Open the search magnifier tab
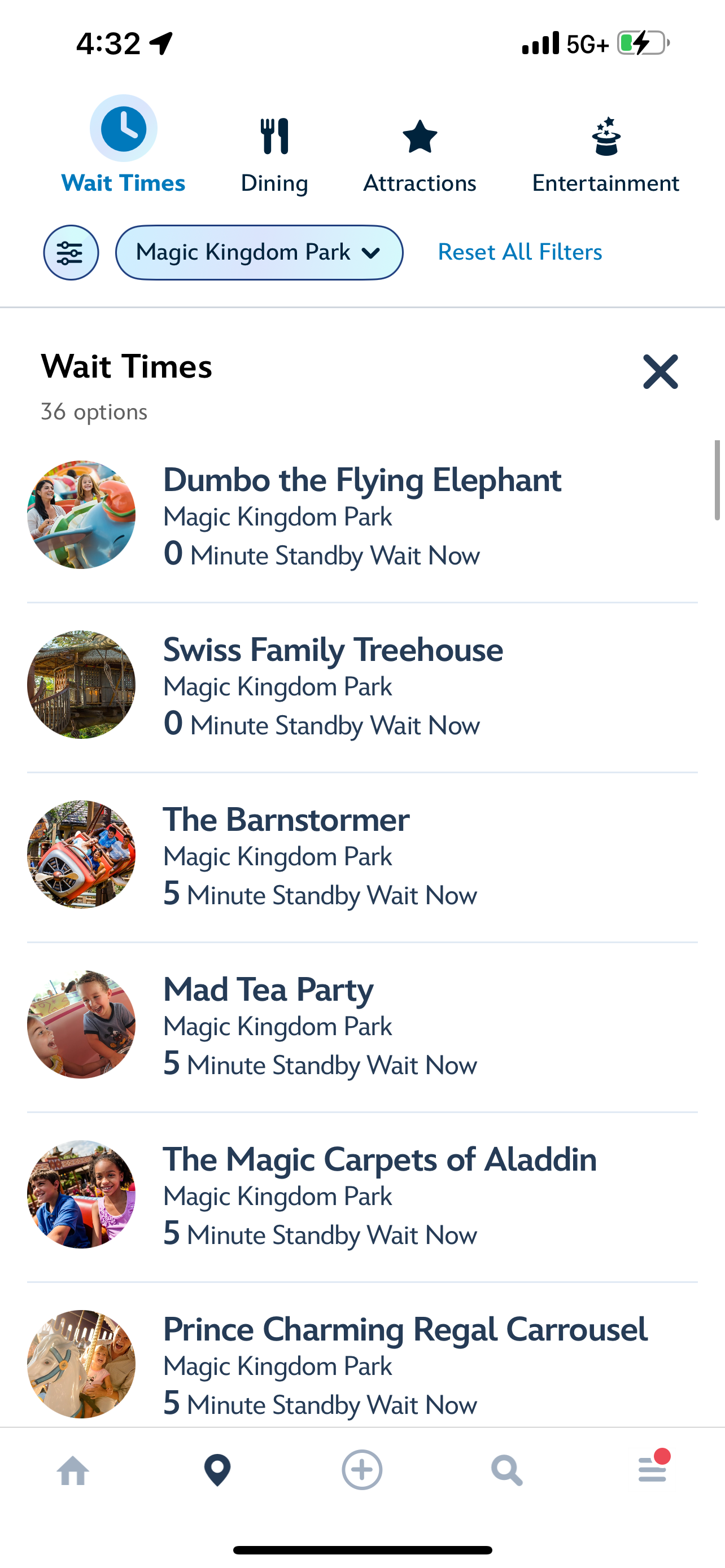 pyautogui.click(x=507, y=1470)
